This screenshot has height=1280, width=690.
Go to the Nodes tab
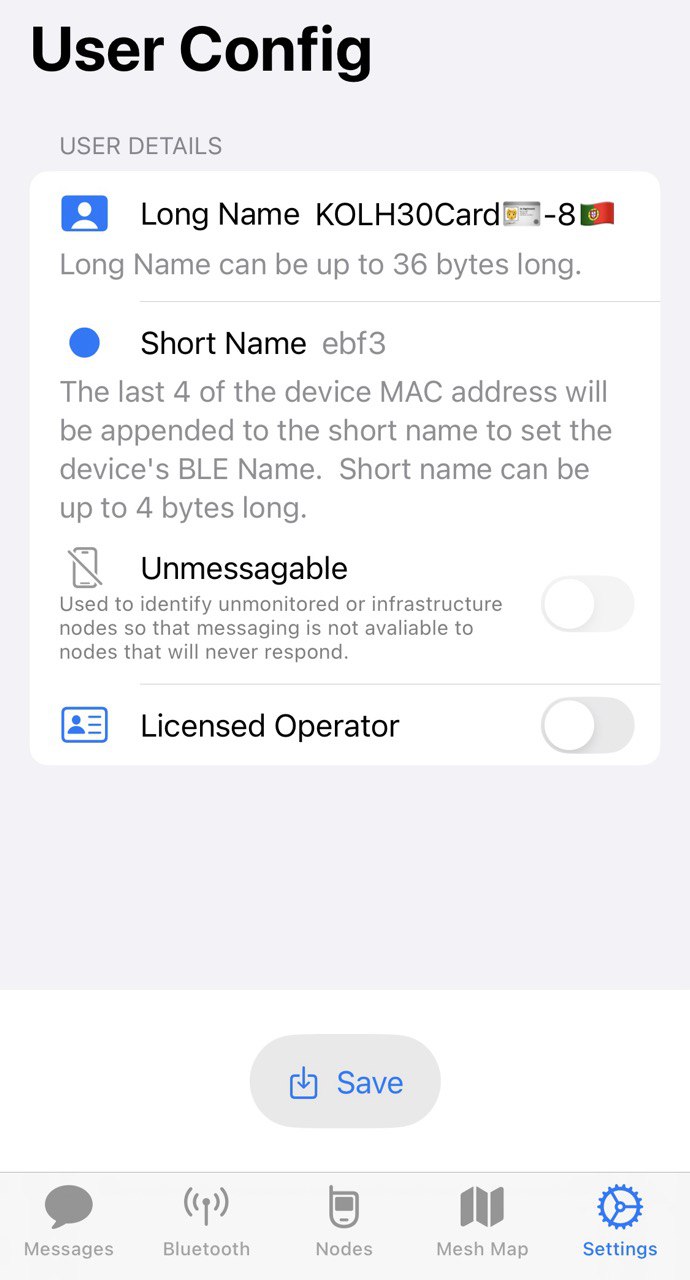(x=344, y=1222)
